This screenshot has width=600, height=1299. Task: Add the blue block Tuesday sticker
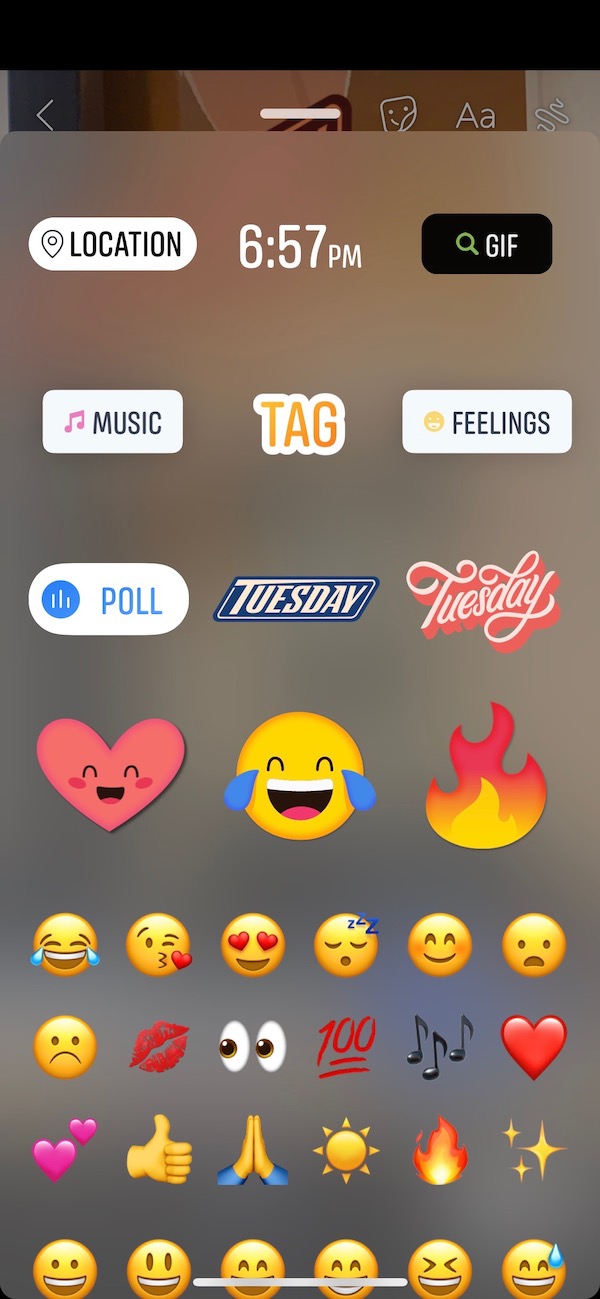pos(296,599)
